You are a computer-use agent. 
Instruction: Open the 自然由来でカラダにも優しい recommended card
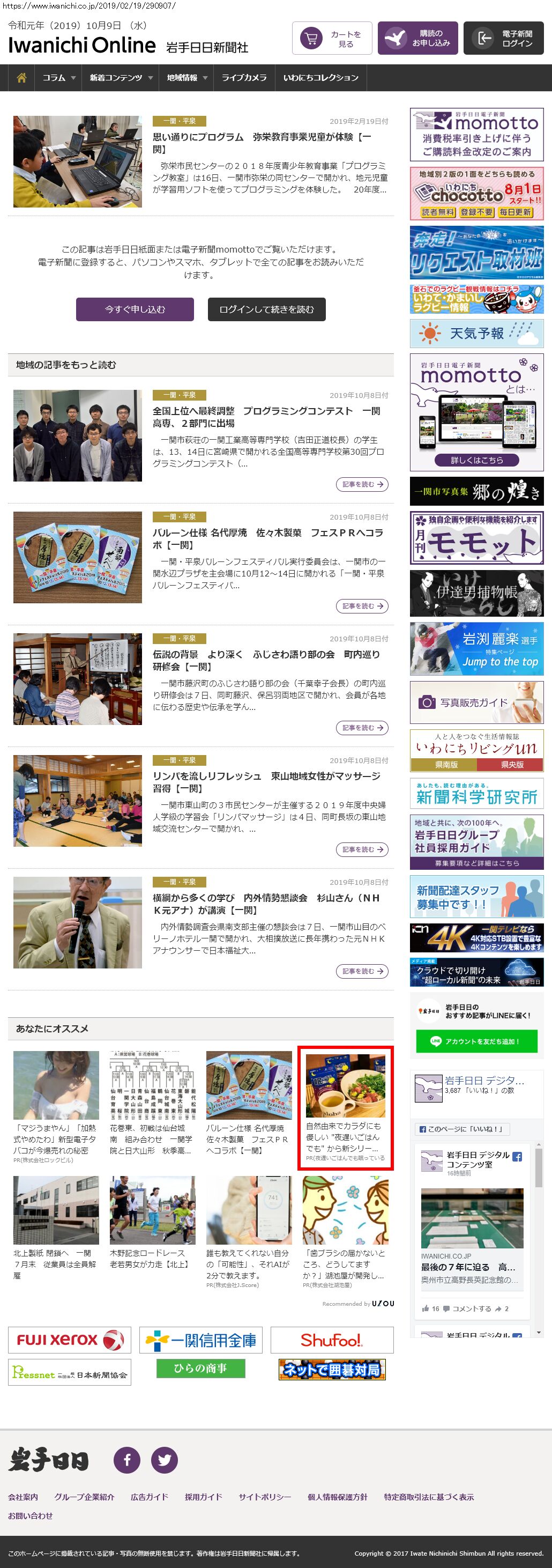point(345,1107)
